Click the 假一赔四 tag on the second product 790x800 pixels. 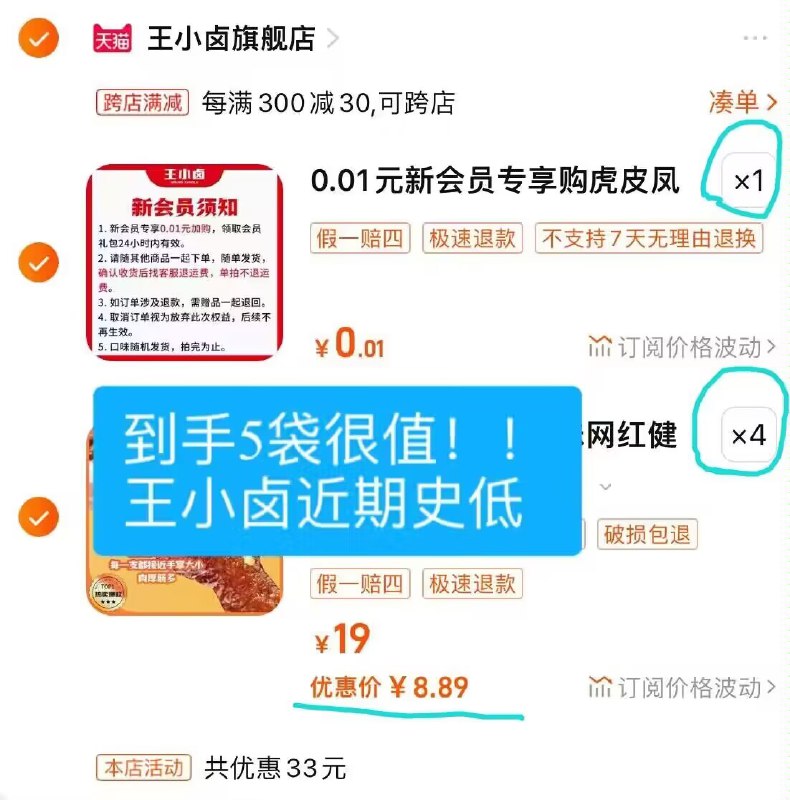(x=362, y=585)
